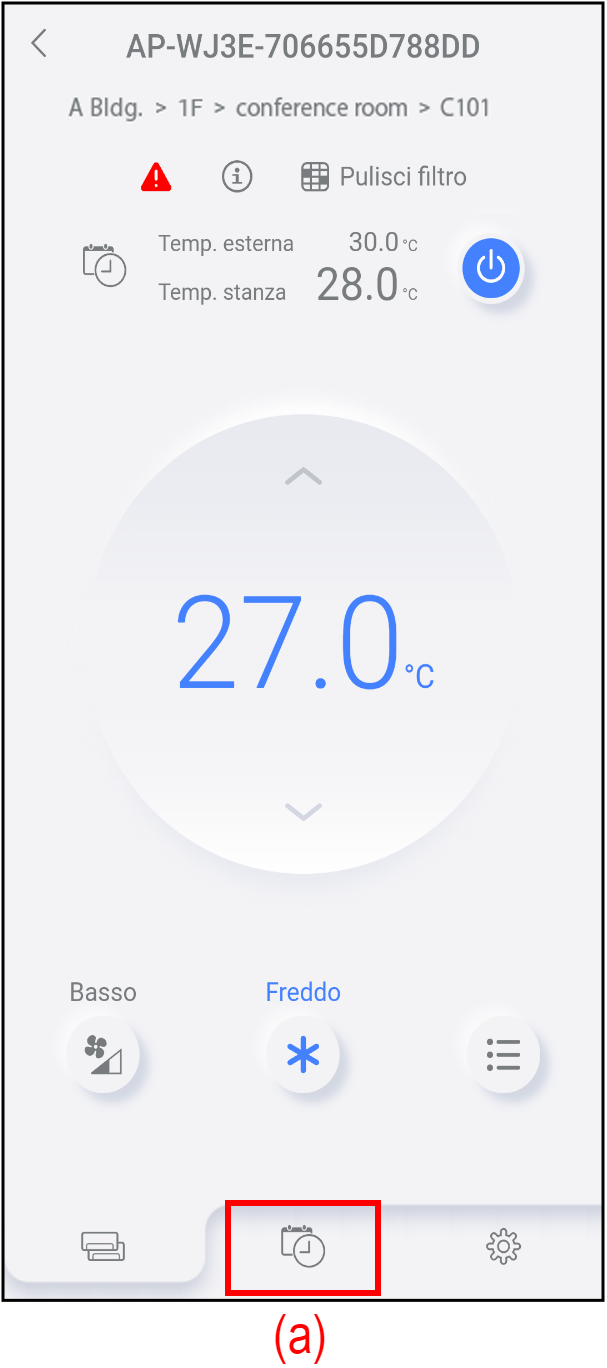Open the list menu button
607x1368 pixels.
502,1054
